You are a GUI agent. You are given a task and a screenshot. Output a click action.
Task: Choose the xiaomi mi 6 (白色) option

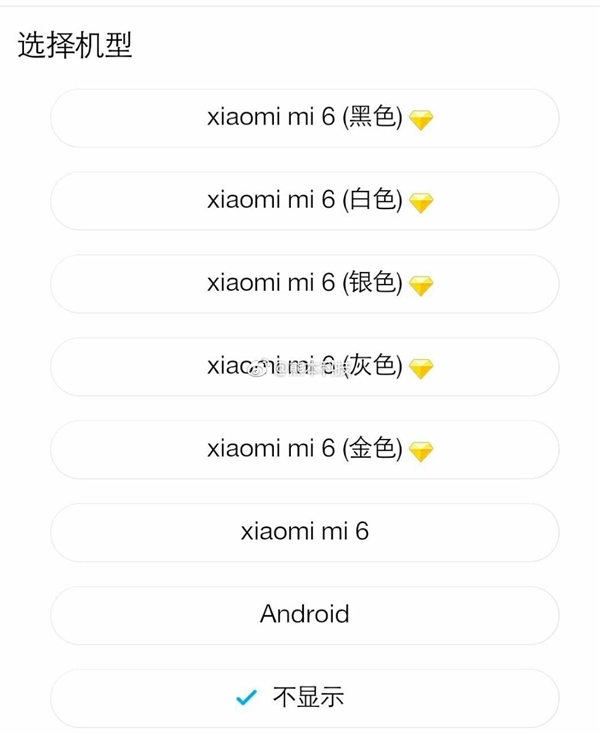point(304,201)
